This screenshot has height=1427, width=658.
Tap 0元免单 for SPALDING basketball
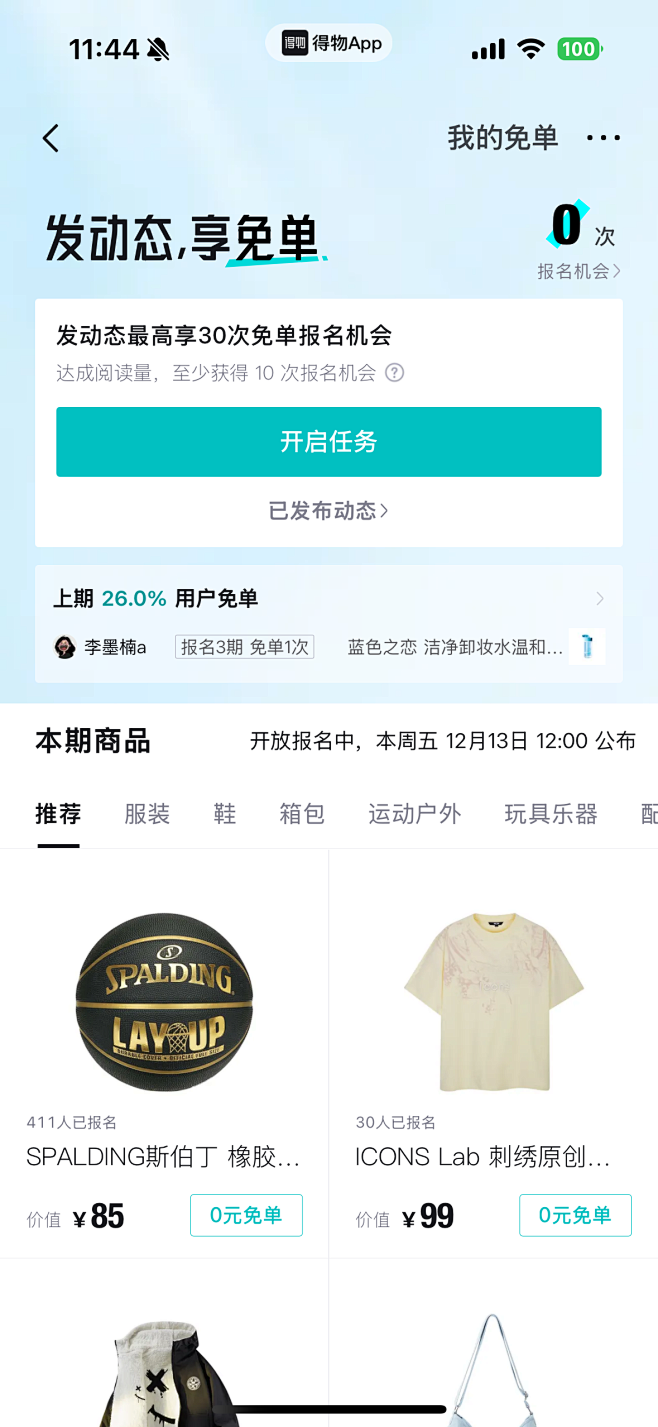point(246,1215)
